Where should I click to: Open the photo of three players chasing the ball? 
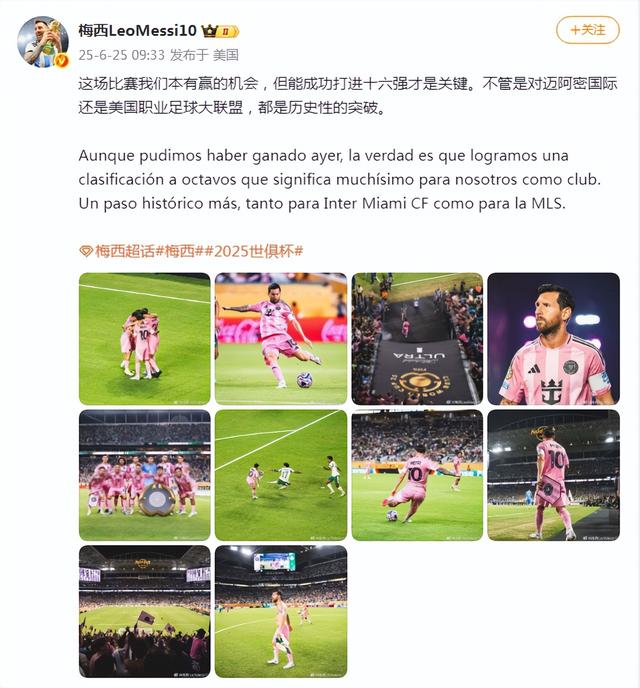pos(281,475)
